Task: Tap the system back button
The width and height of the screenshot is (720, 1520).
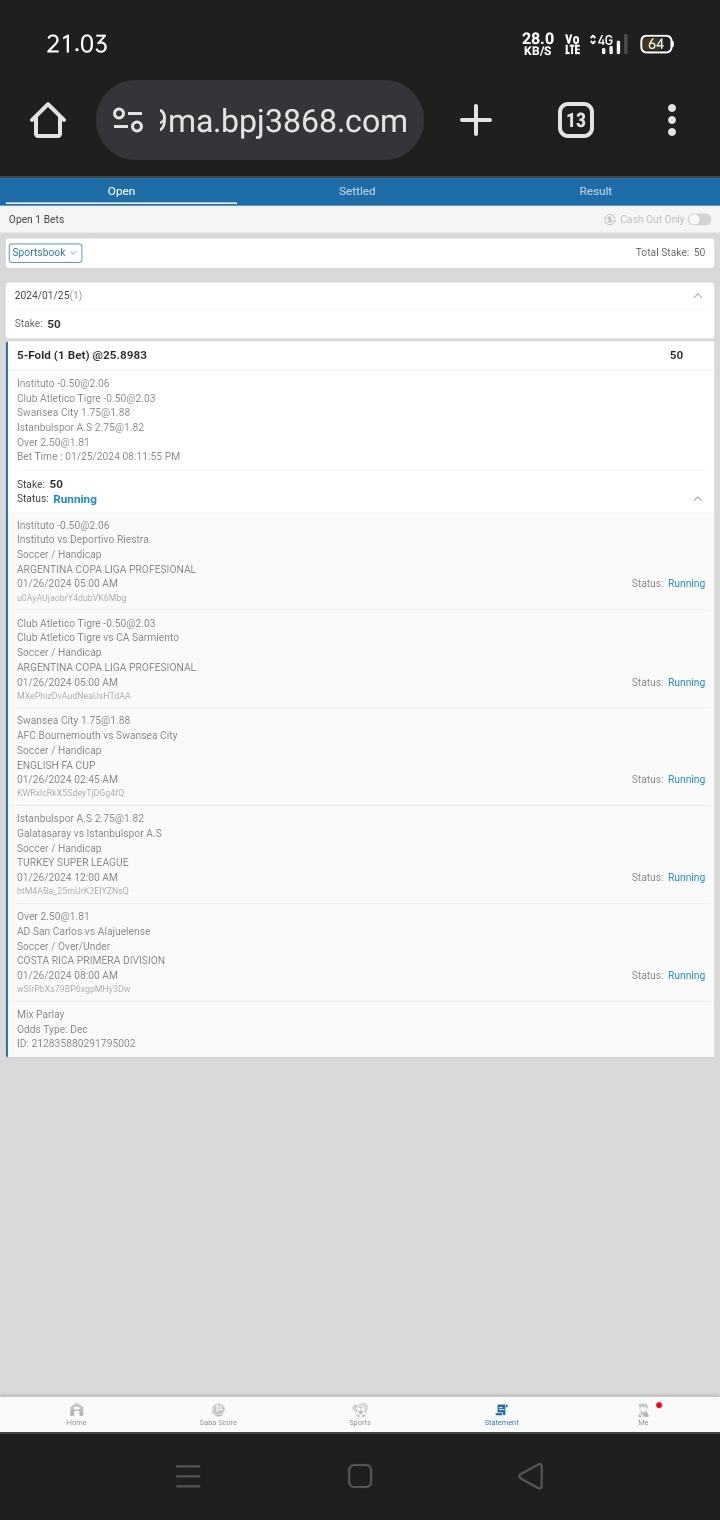Action: click(x=531, y=1476)
